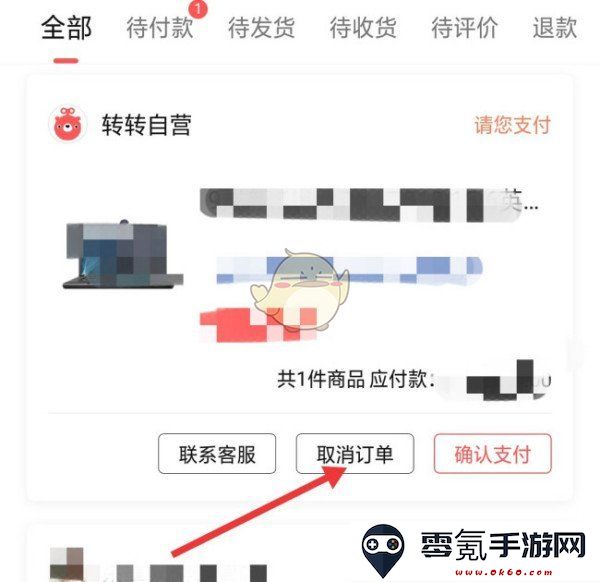
Task: Open the 退款 tab
Action: pyautogui.click(x=554, y=29)
